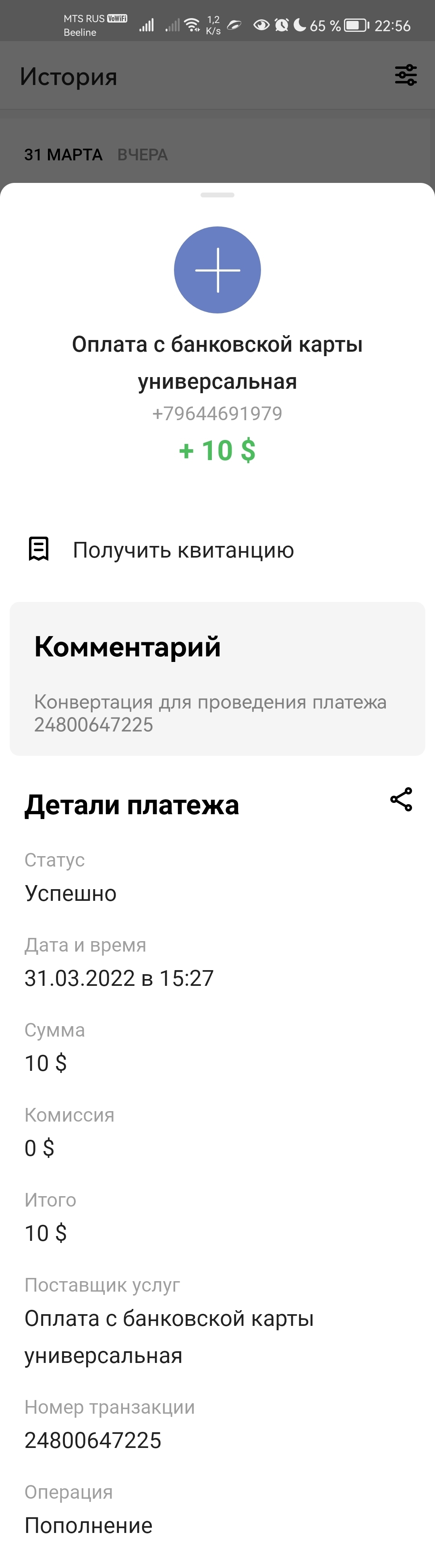Tap Получить квитанцию to get the receipt

182,550
